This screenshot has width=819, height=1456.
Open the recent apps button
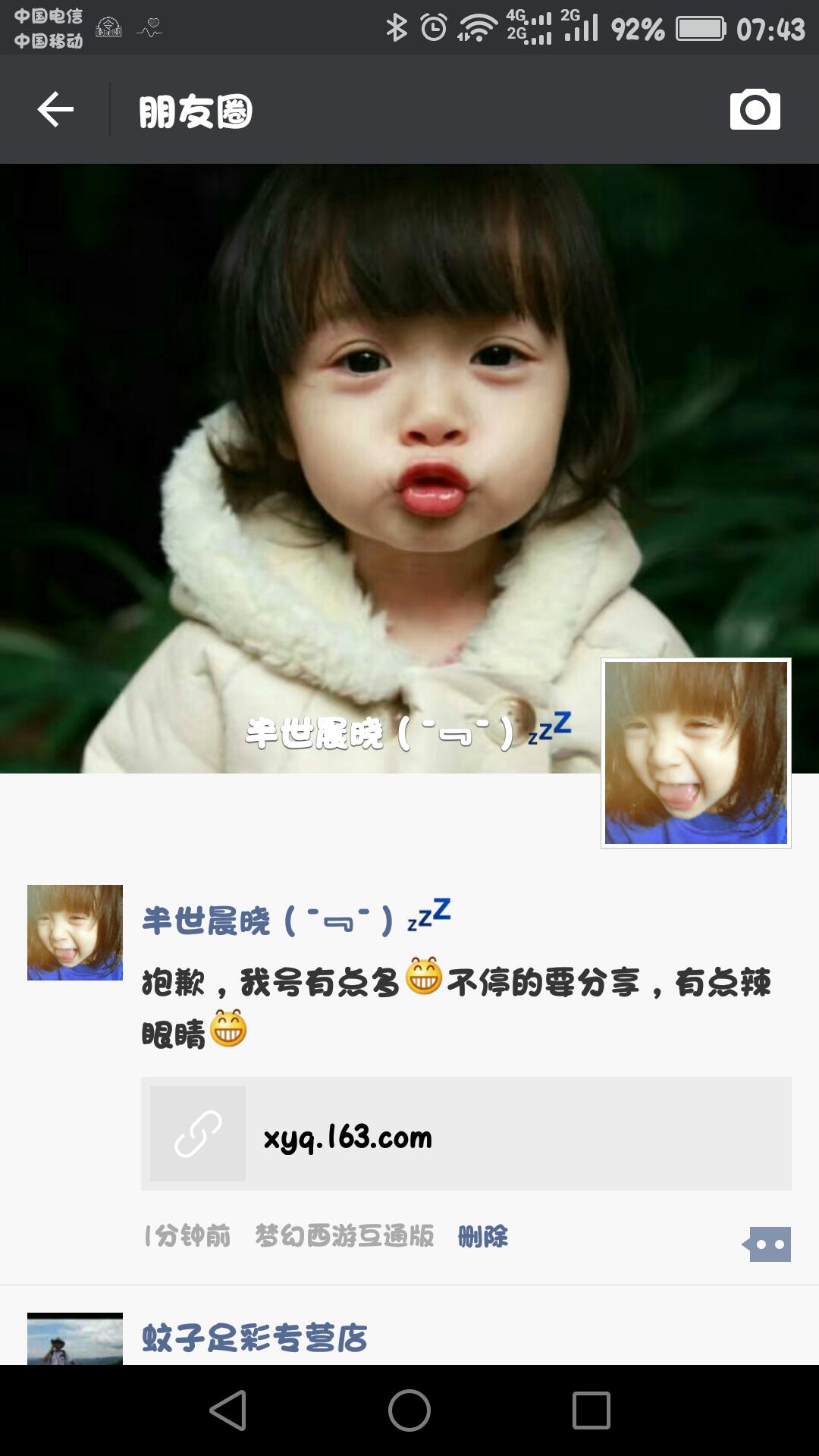point(591,1410)
